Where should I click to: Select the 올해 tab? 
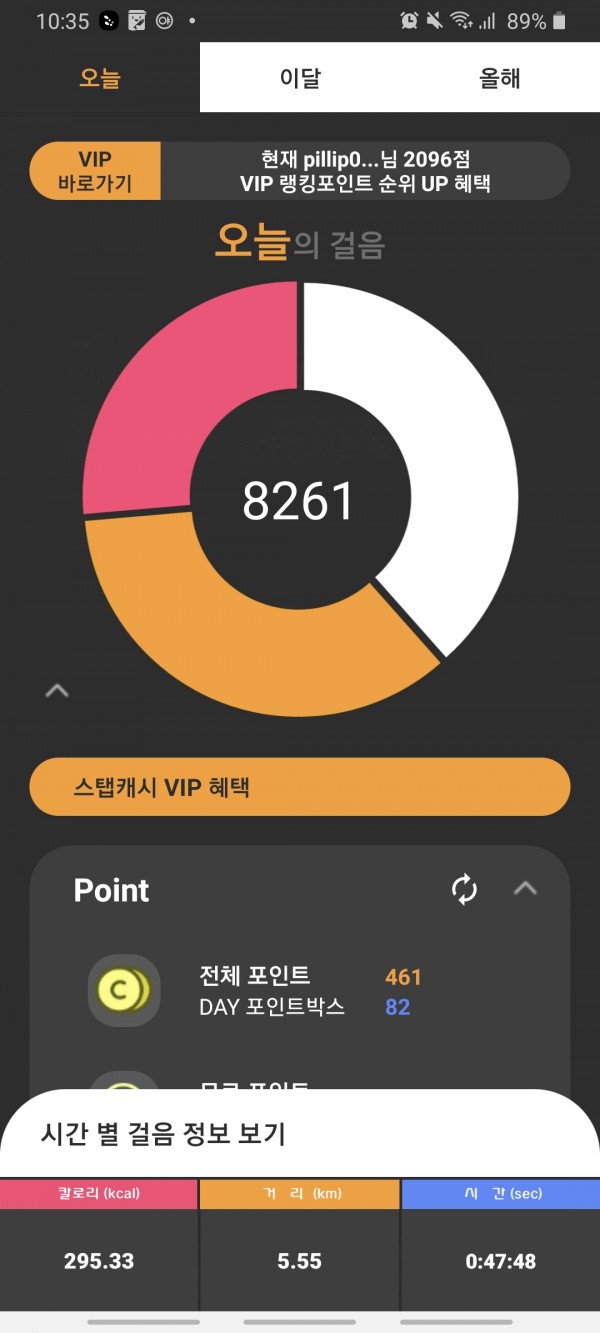499,78
